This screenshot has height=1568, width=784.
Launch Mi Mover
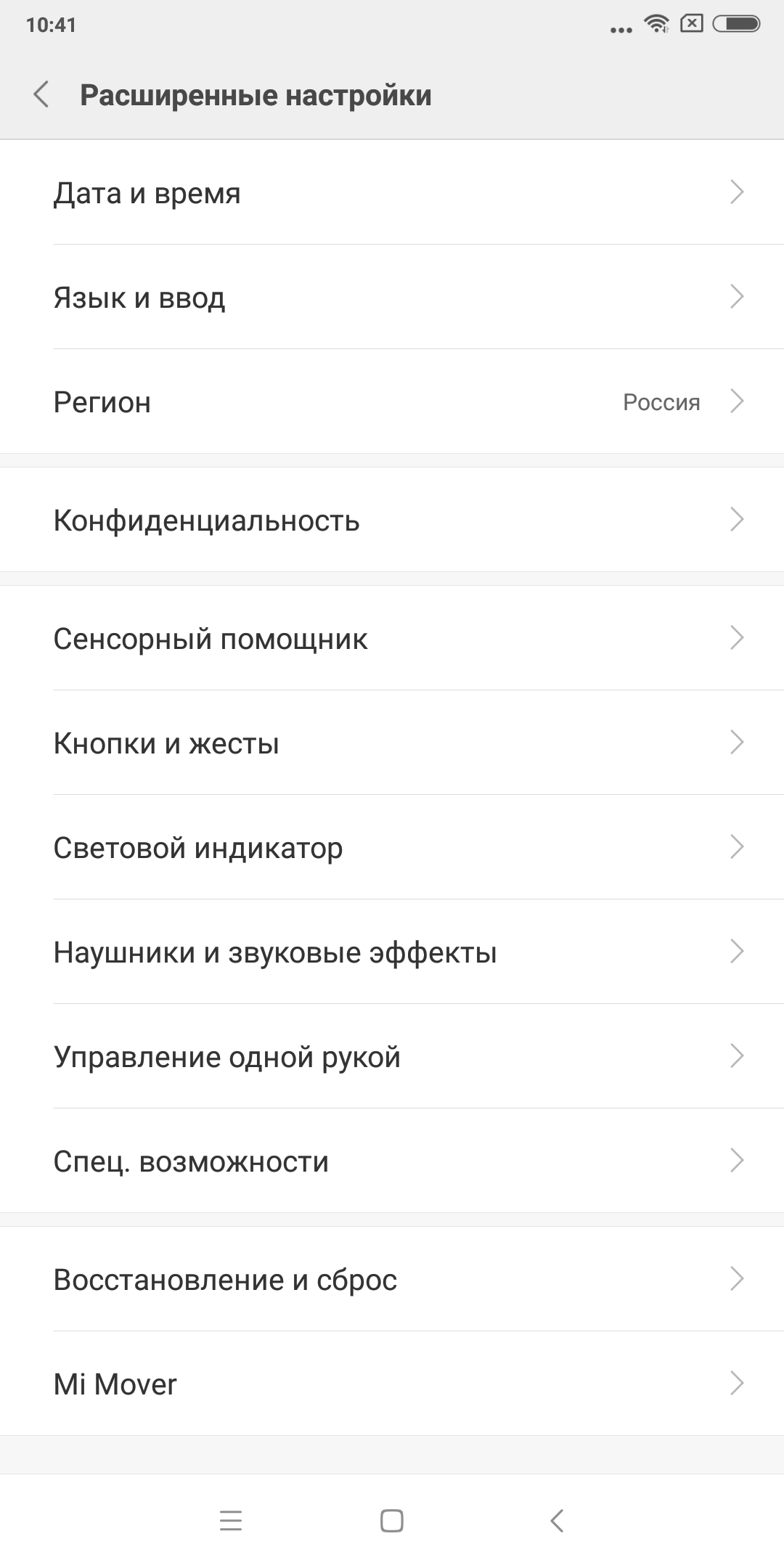392,1384
